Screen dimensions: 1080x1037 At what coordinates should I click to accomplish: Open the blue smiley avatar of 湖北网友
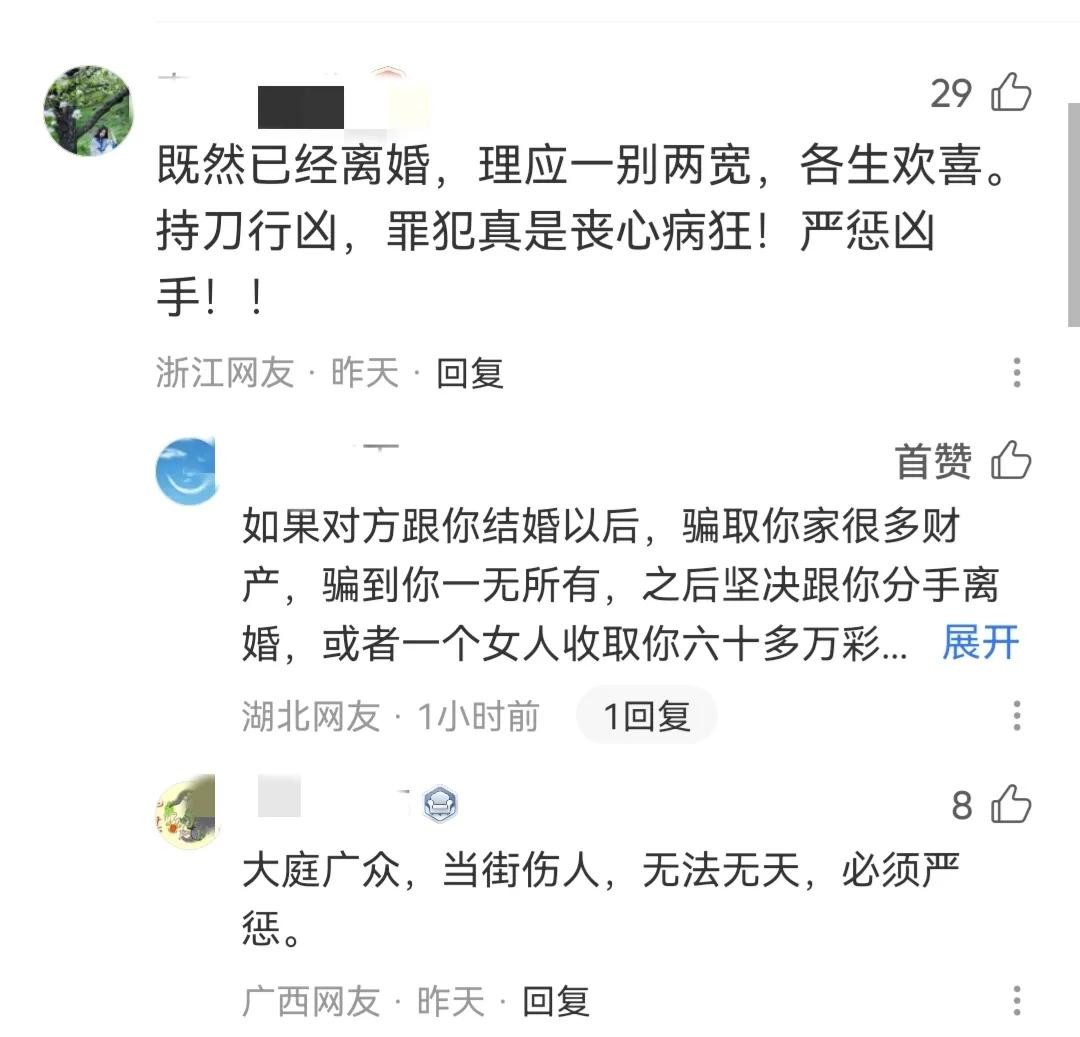(x=187, y=472)
